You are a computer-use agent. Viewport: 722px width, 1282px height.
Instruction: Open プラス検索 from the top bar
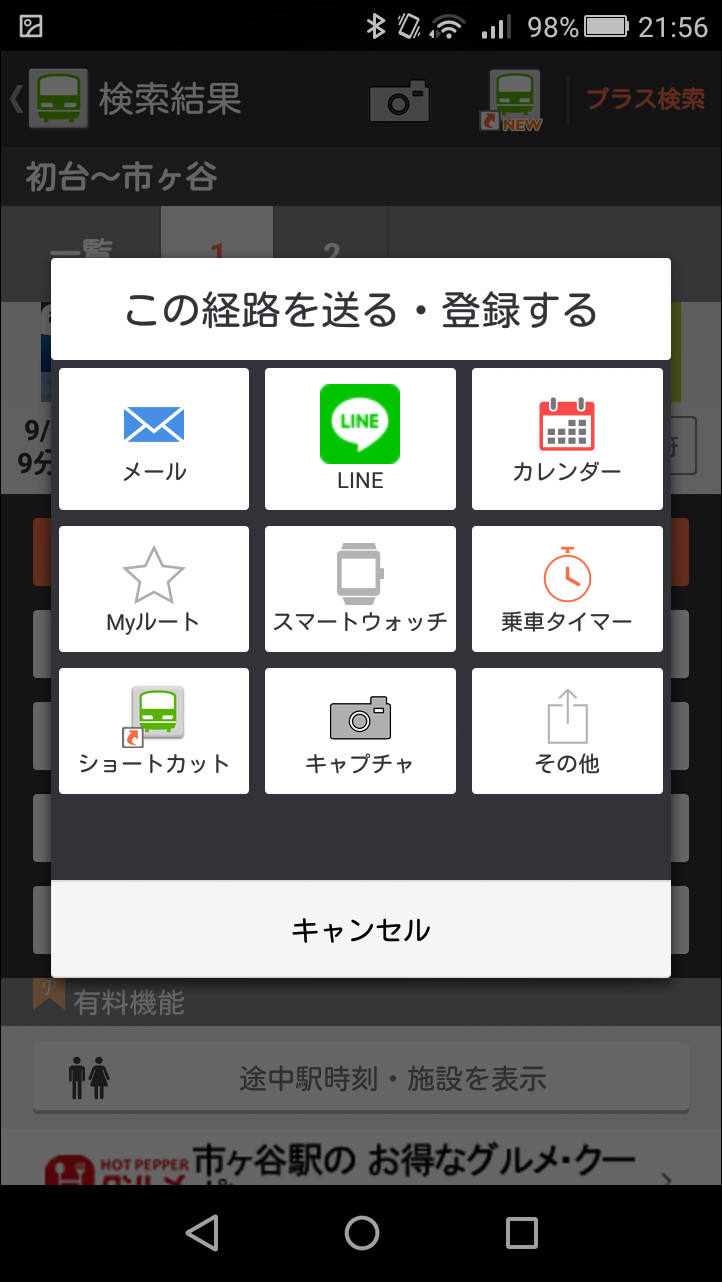point(650,98)
